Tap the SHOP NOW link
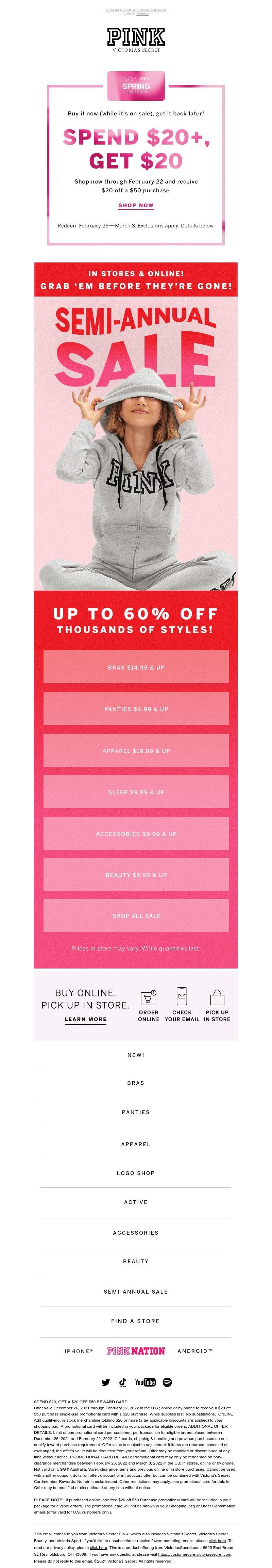Viewport: 272px width, 1568px height. (136, 205)
